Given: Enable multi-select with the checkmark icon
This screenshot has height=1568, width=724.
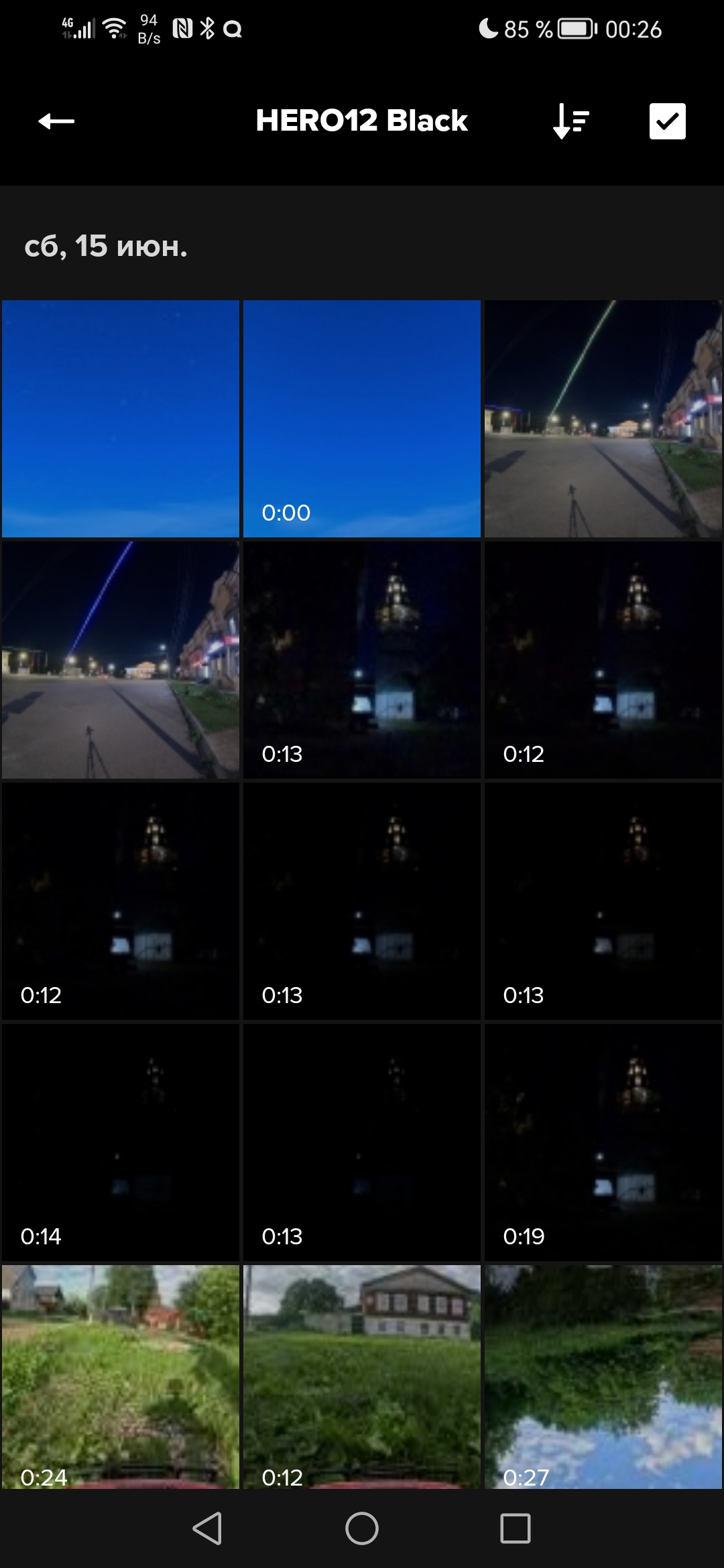Looking at the screenshot, I should tap(667, 121).
